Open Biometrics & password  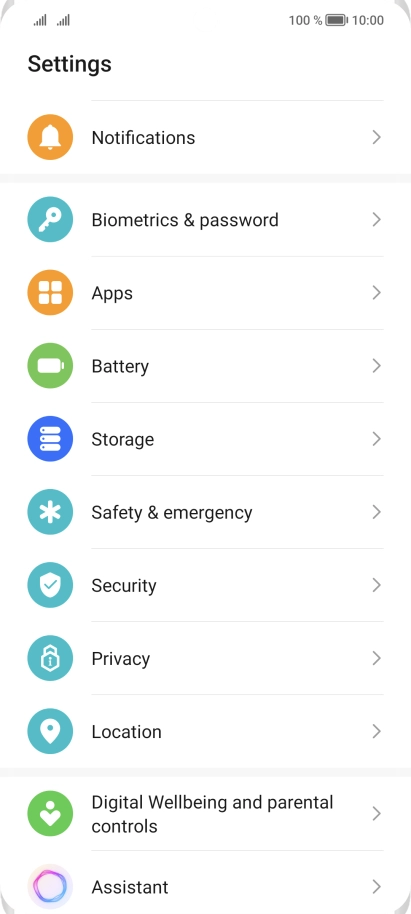click(205, 220)
